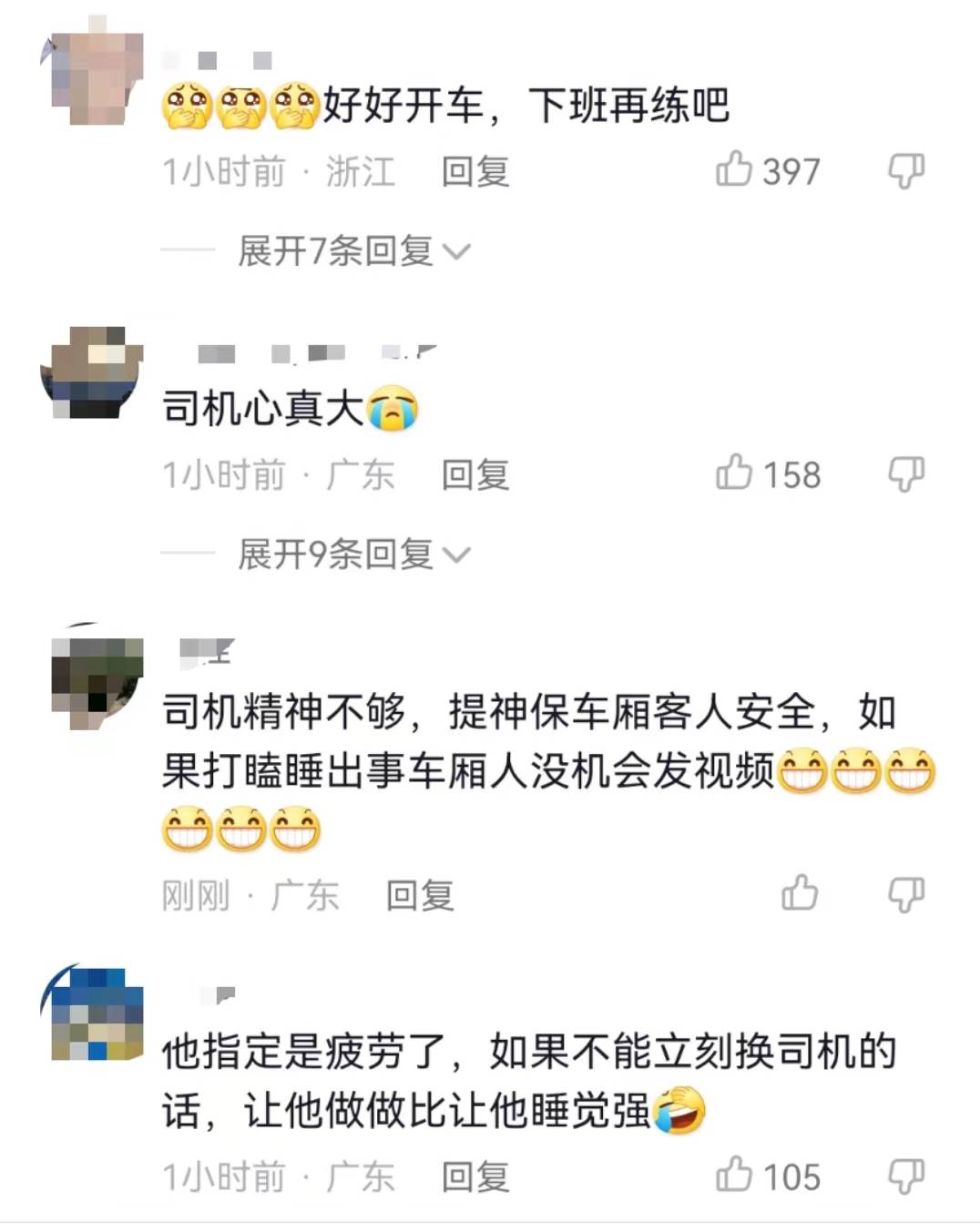Open avatar of the '司机心真大' commenter

[96, 373]
